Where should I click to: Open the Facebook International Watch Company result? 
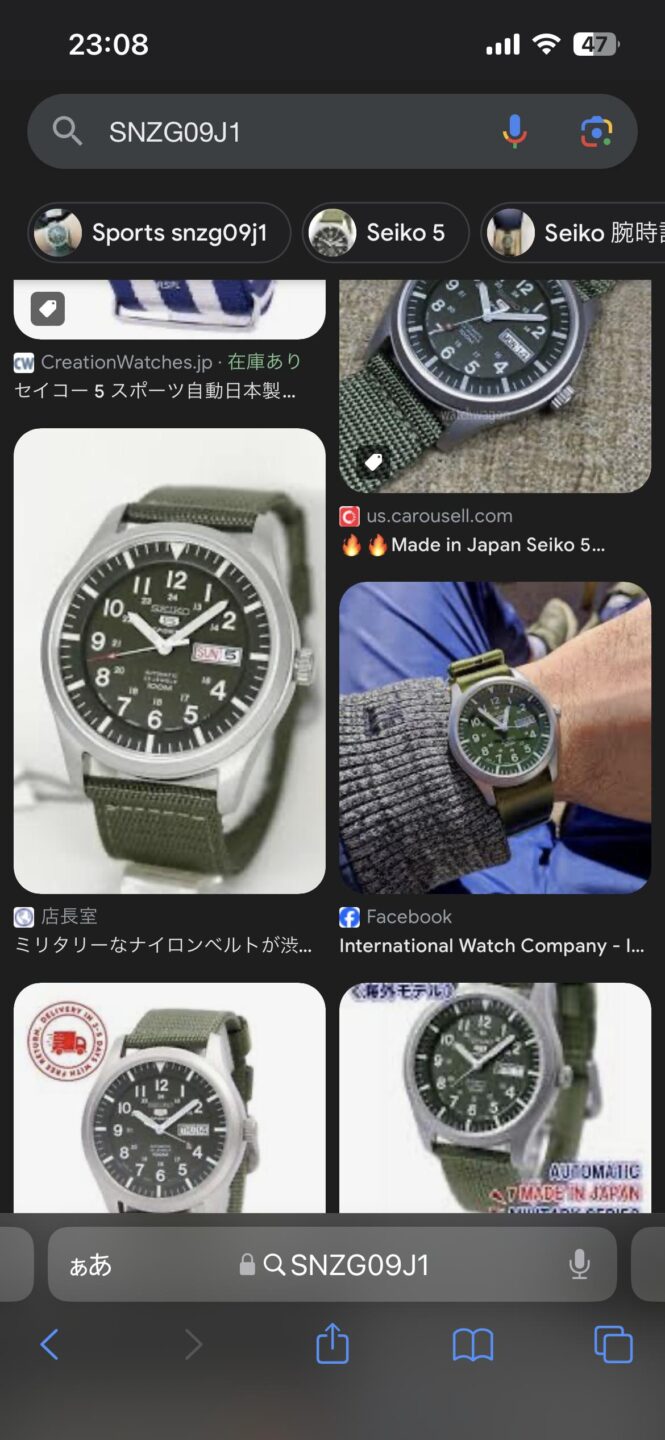click(x=495, y=737)
